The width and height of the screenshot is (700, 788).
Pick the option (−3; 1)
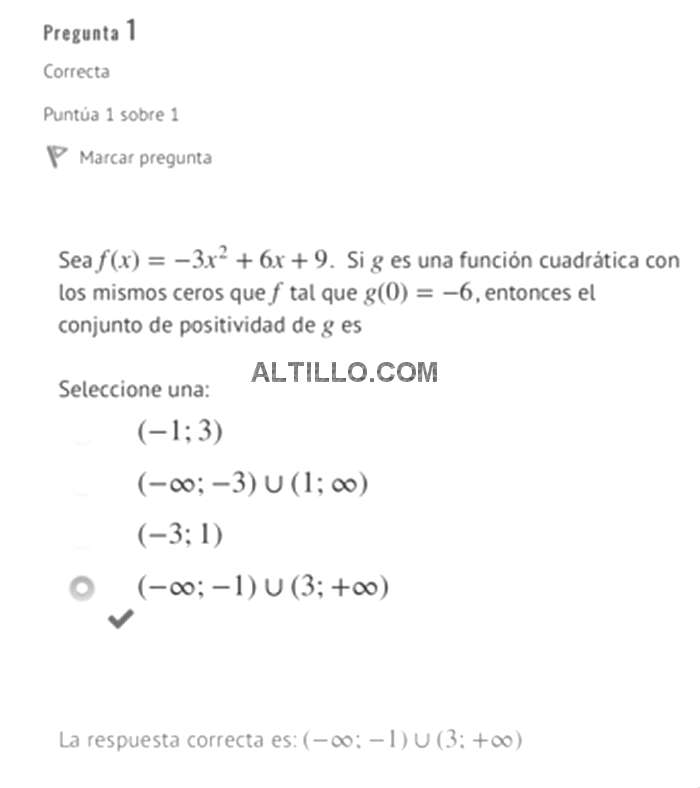point(82,537)
